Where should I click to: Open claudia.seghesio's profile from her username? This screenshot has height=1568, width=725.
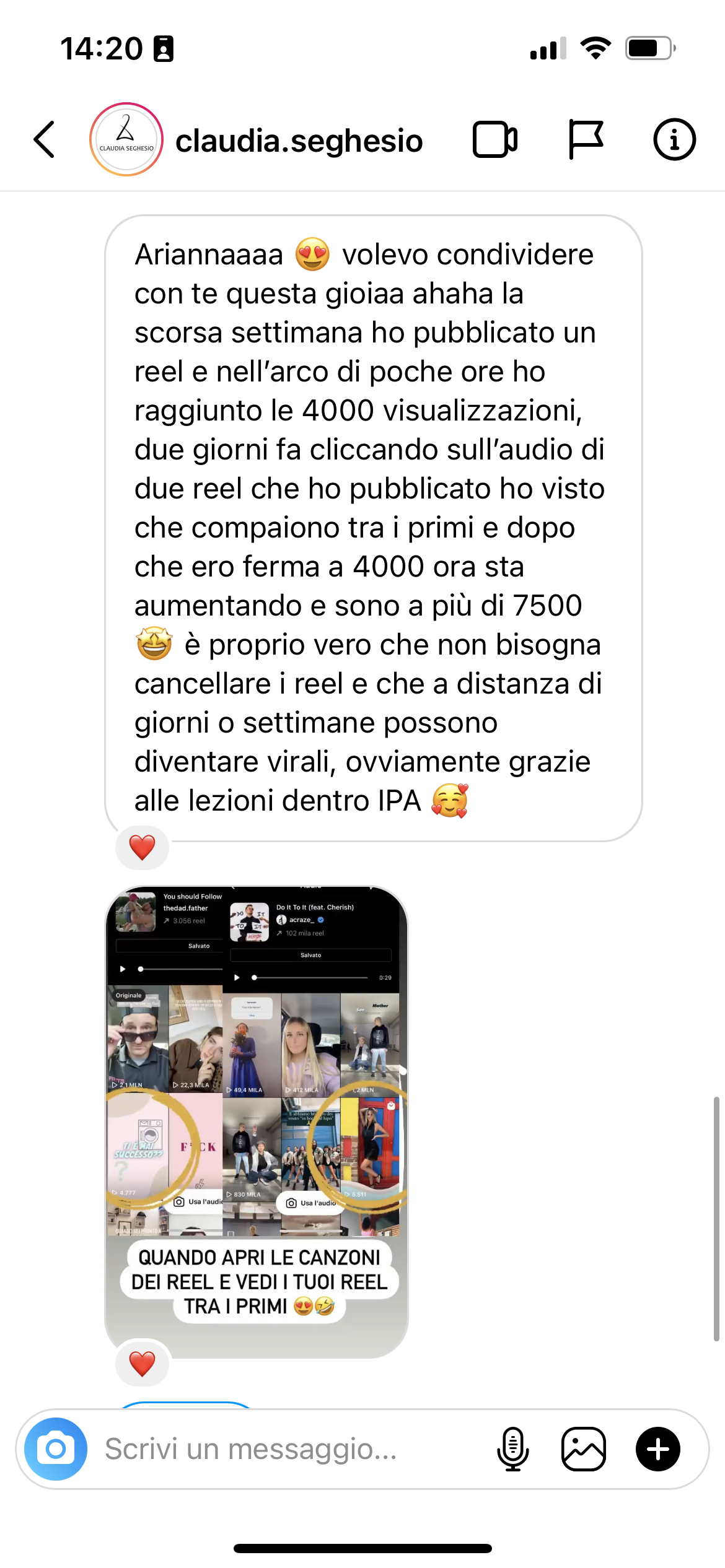click(299, 141)
